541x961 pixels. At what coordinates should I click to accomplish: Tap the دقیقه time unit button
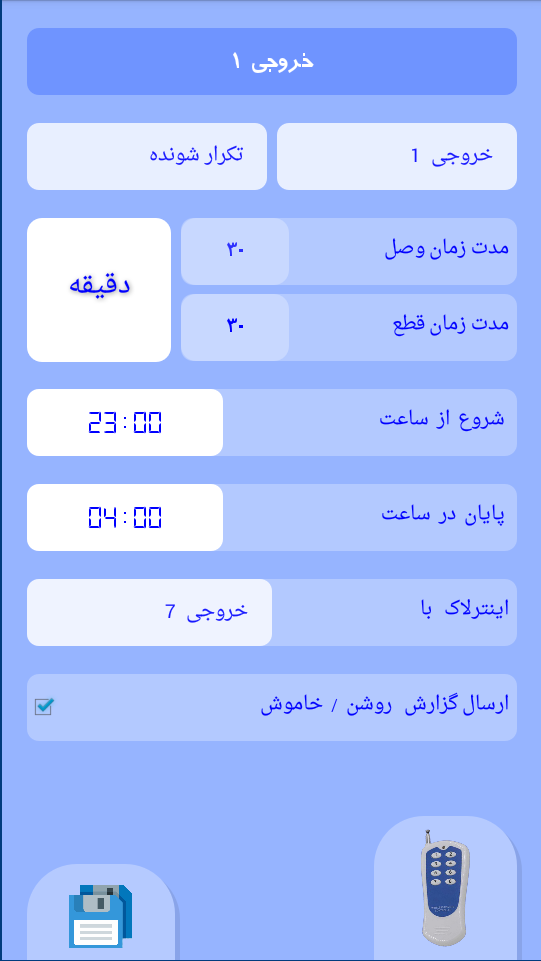99,290
